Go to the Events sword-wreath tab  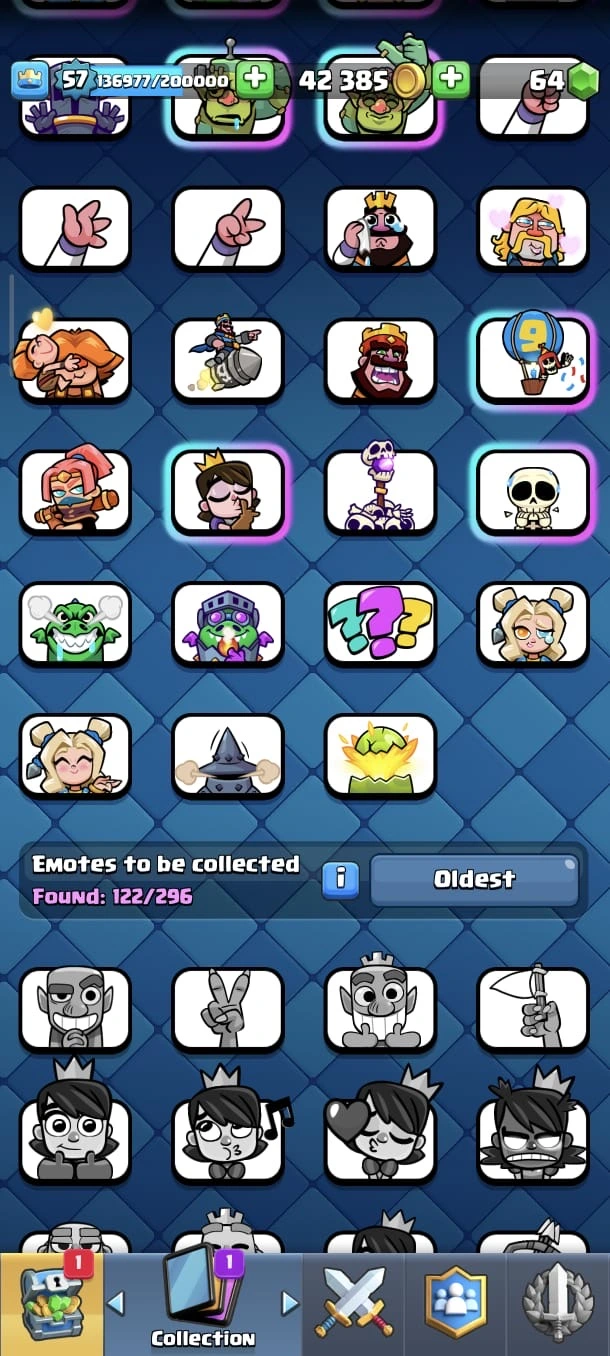(x=558, y=1304)
